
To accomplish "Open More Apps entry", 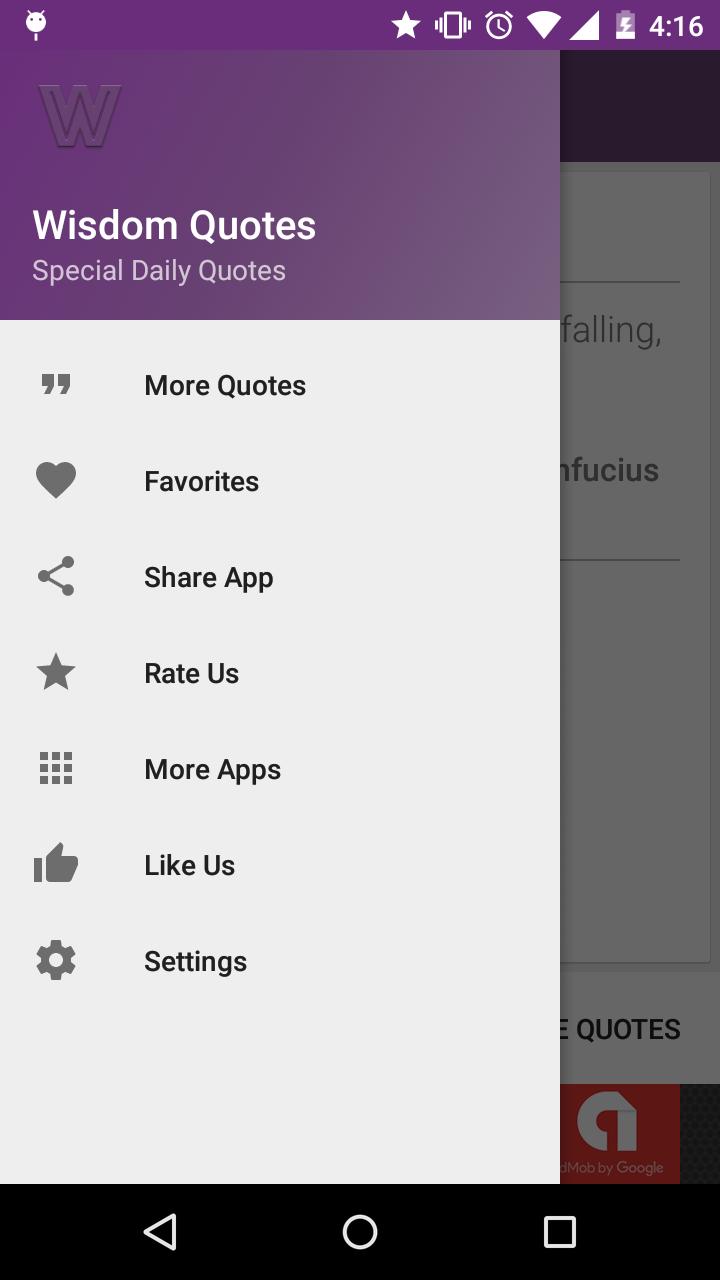I will [212, 769].
